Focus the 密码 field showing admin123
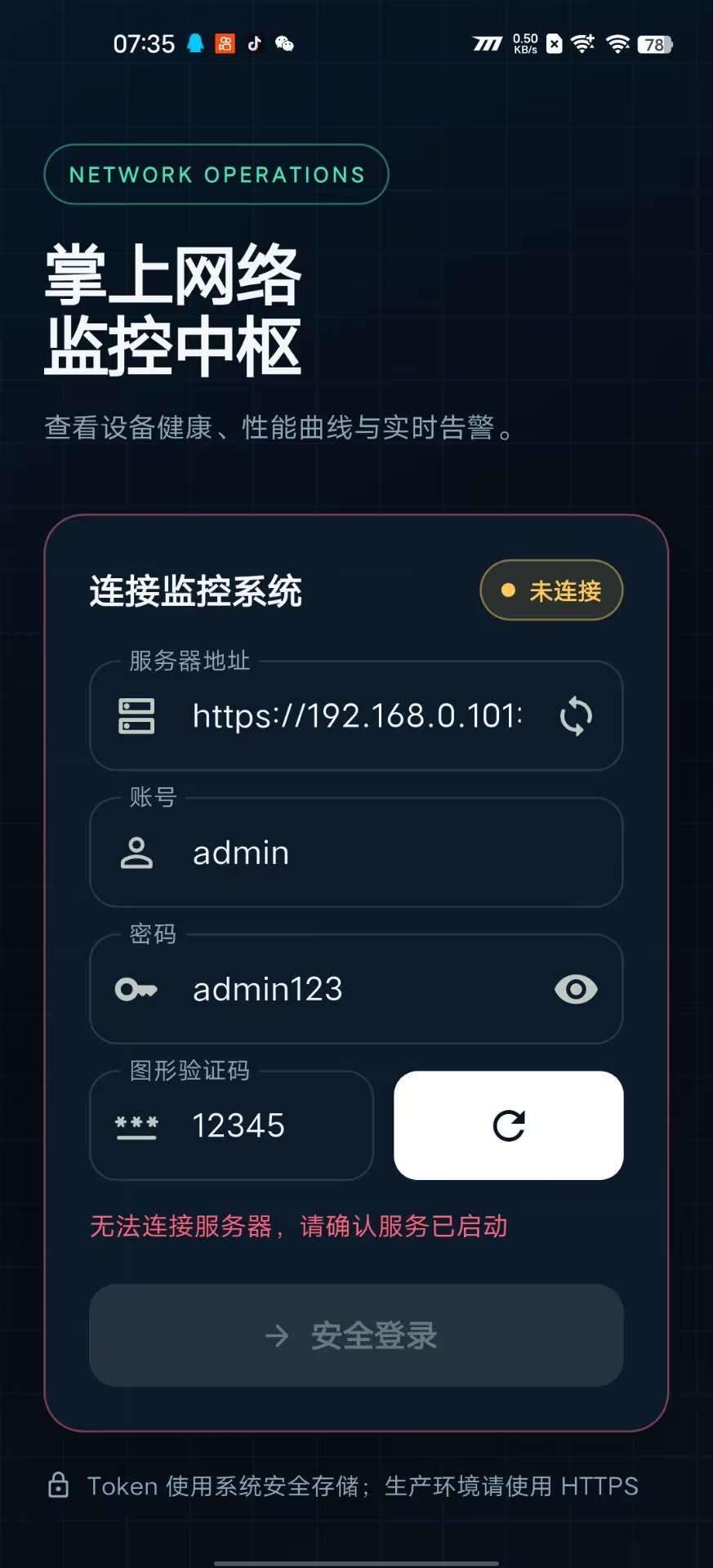The width and height of the screenshot is (713, 1568). [356, 988]
